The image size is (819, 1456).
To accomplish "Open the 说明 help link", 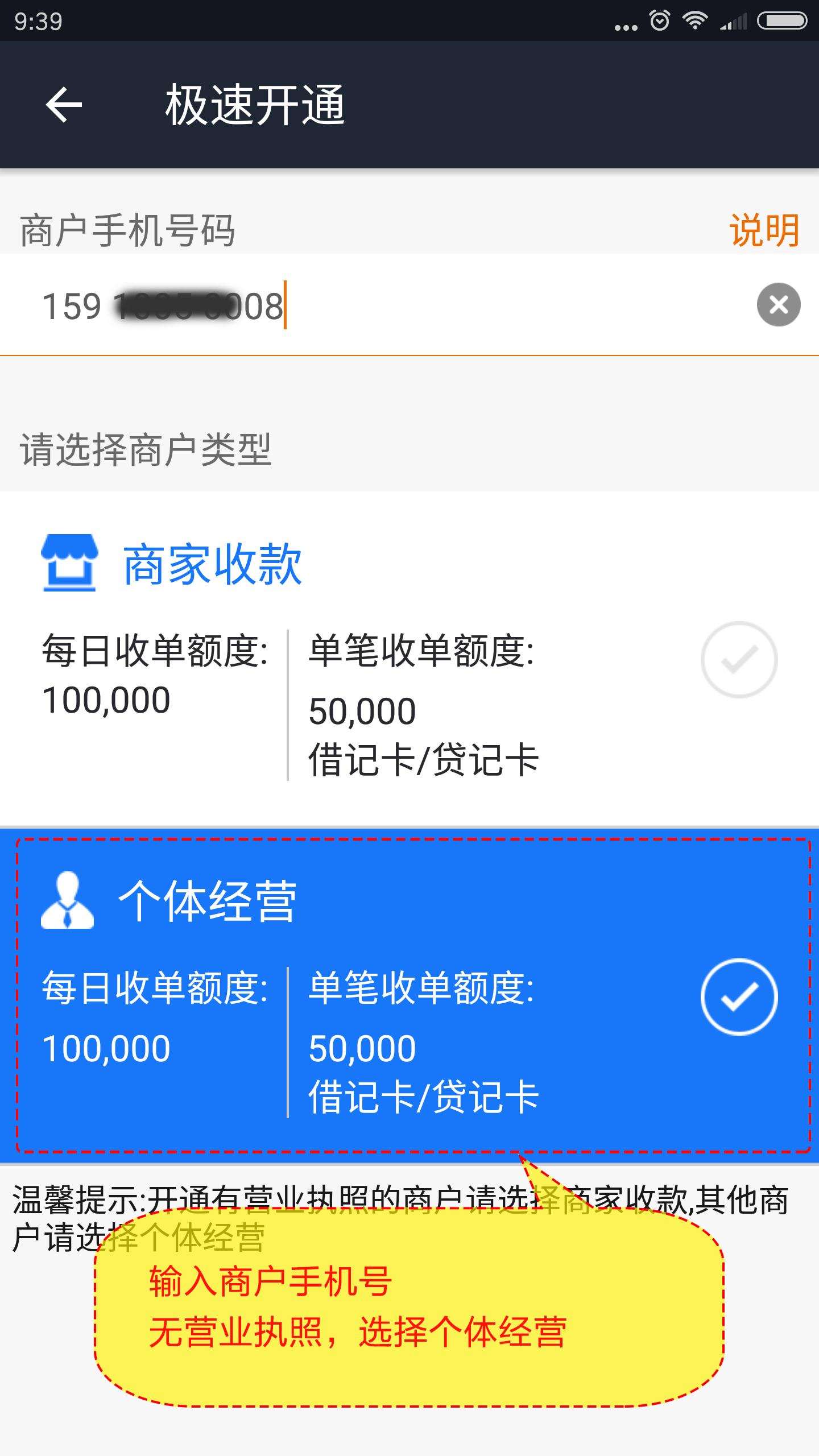I will [x=764, y=230].
